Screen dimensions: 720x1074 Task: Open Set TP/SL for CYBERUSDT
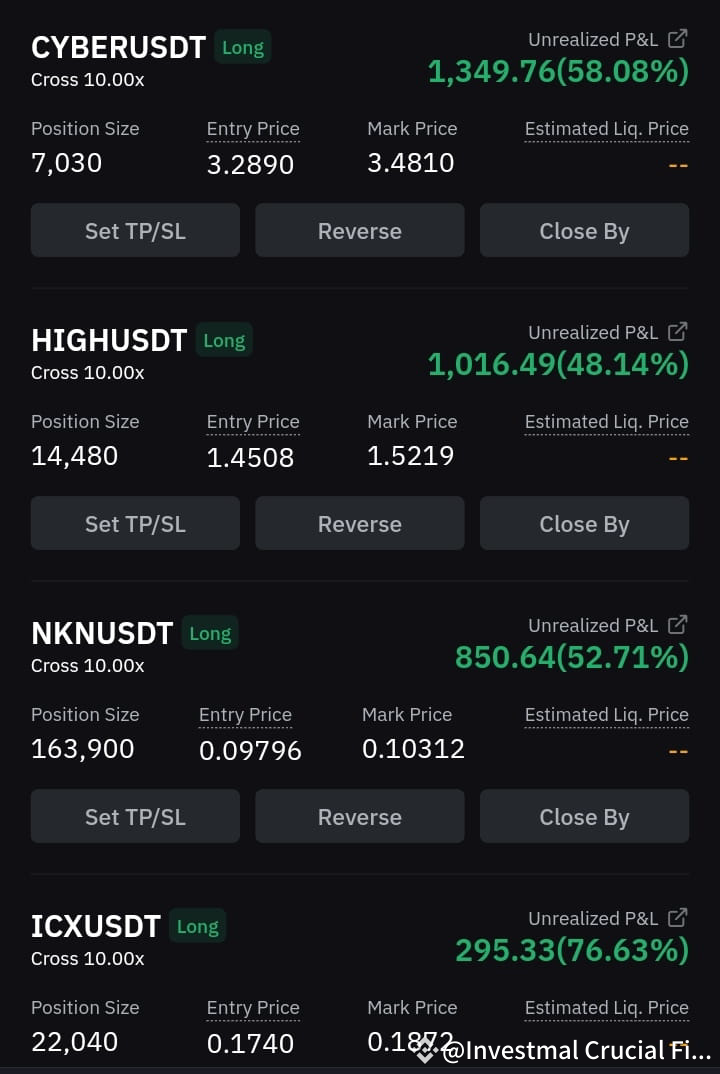[135, 230]
